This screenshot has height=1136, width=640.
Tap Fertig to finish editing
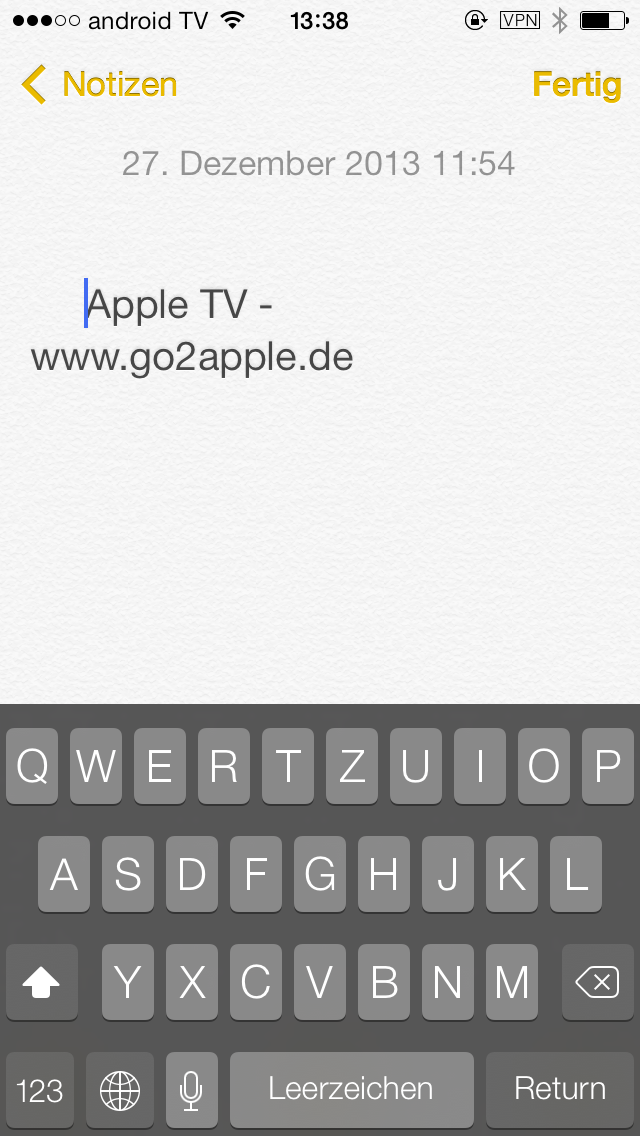click(576, 85)
